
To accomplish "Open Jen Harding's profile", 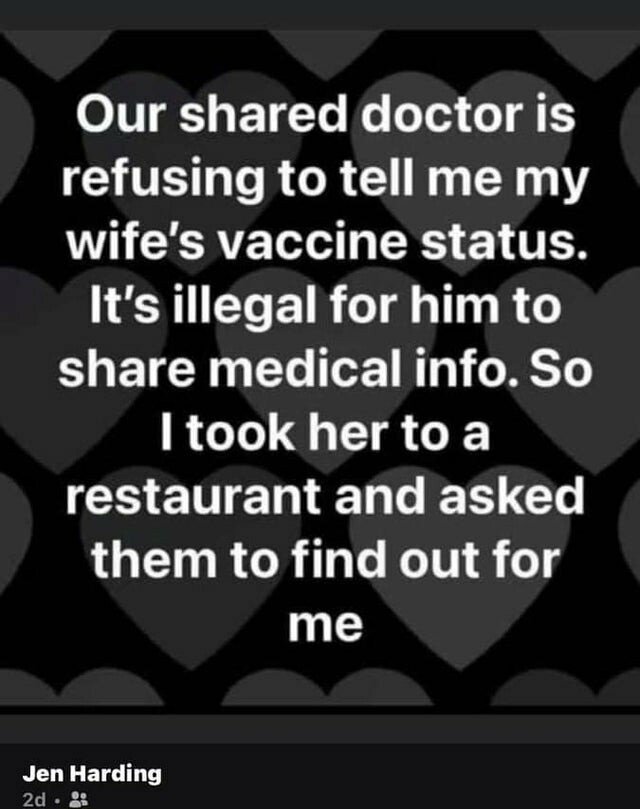I will [92, 773].
